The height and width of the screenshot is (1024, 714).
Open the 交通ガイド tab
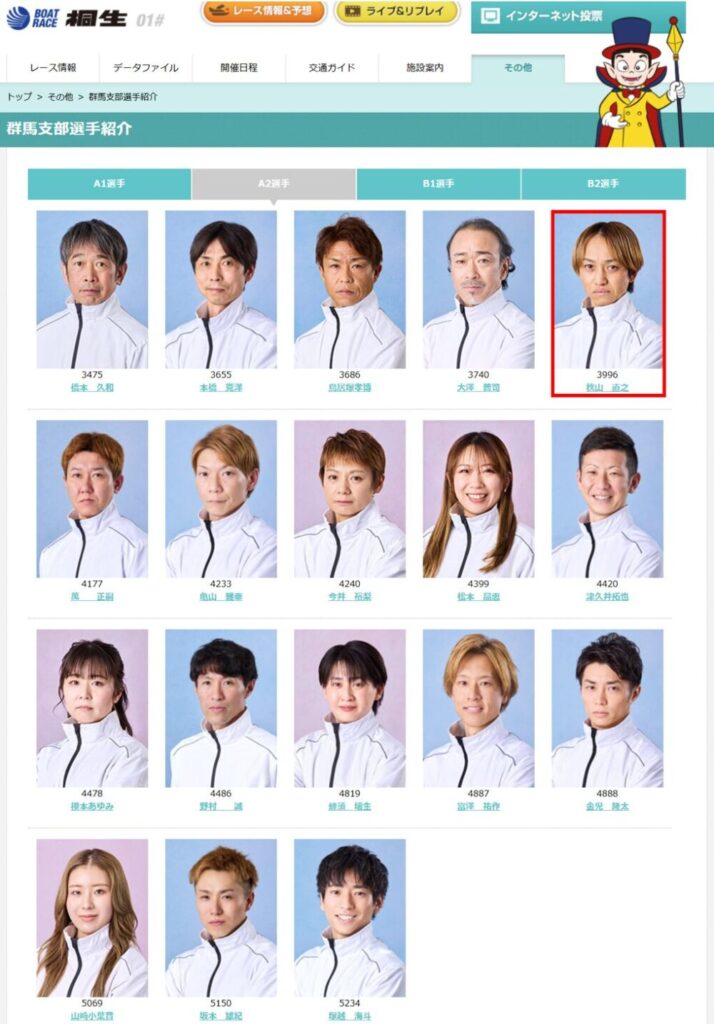[x=331, y=68]
